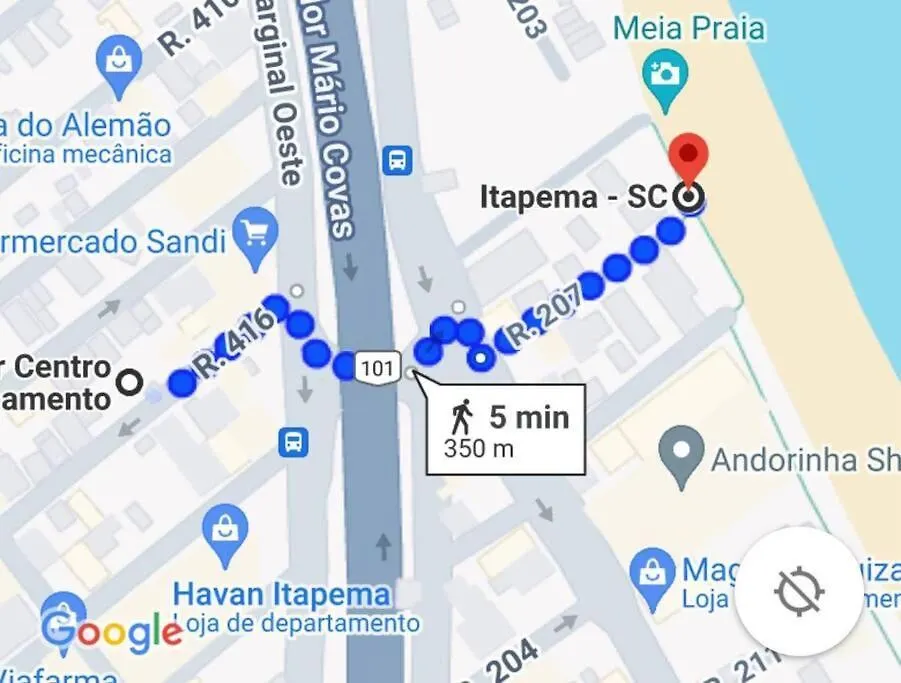Open the 5 min walking route callout

(x=506, y=429)
